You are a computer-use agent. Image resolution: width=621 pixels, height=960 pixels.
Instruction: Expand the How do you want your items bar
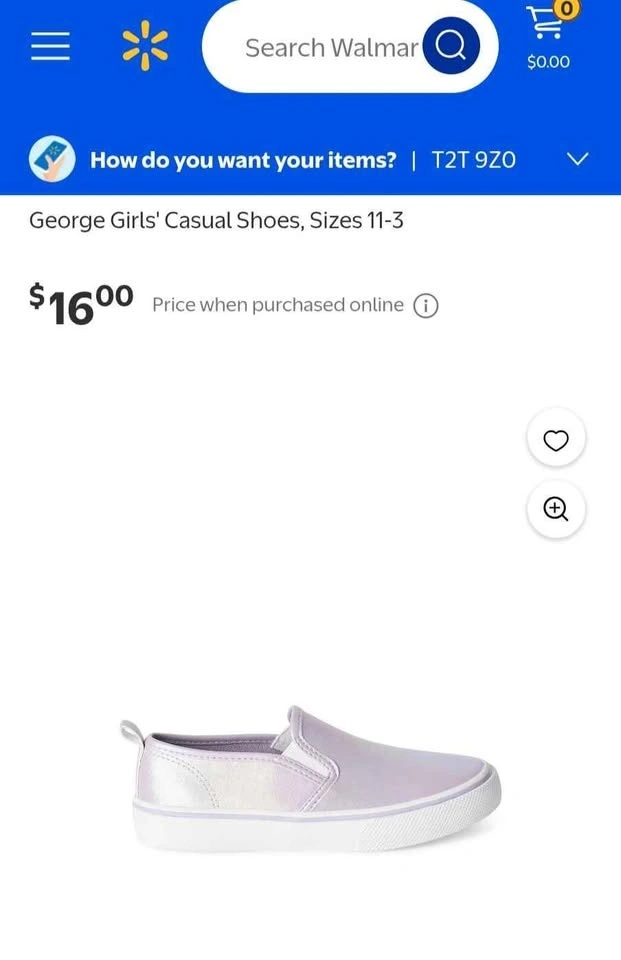coord(577,160)
